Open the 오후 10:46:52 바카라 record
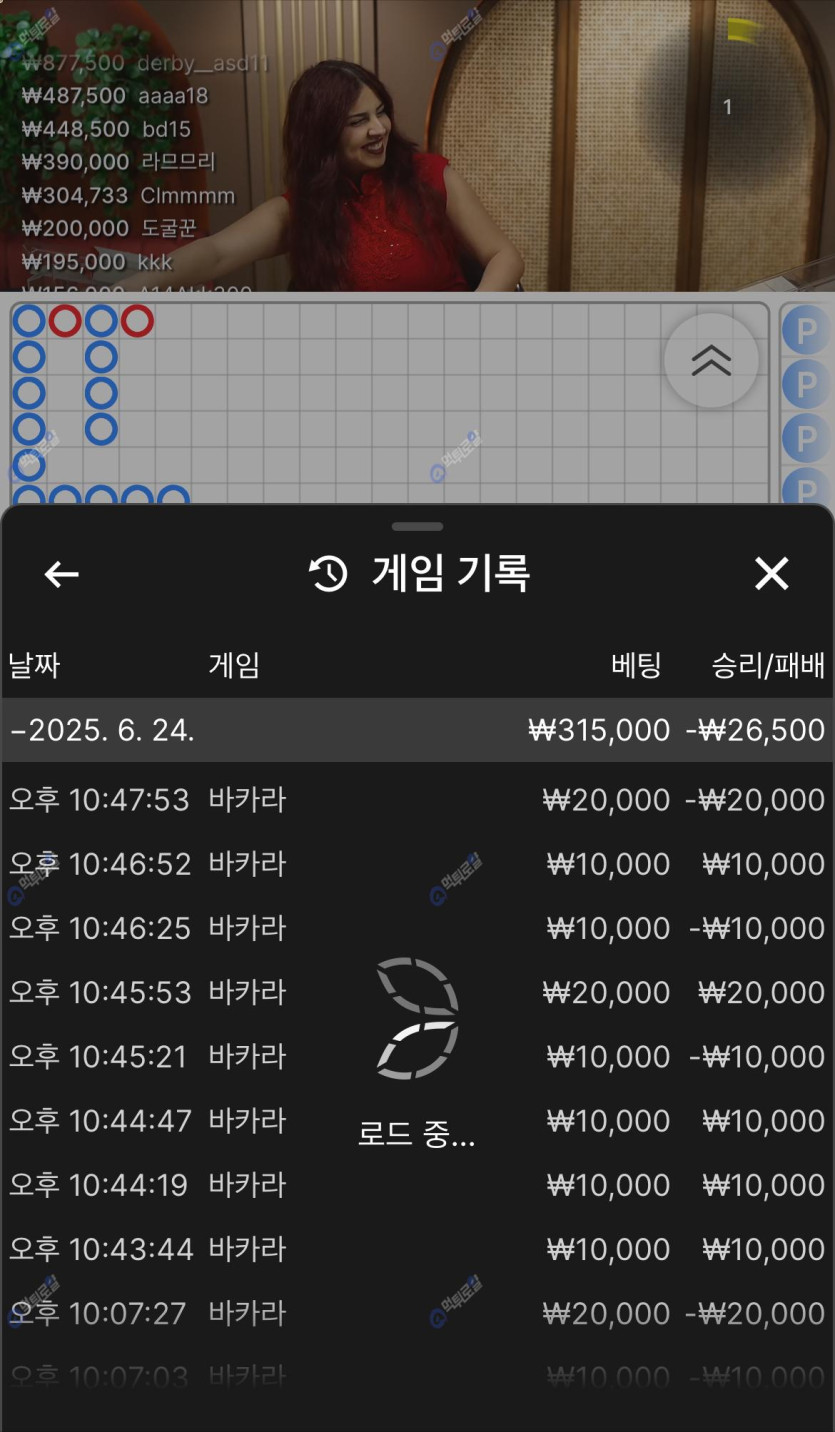 coord(417,864)
